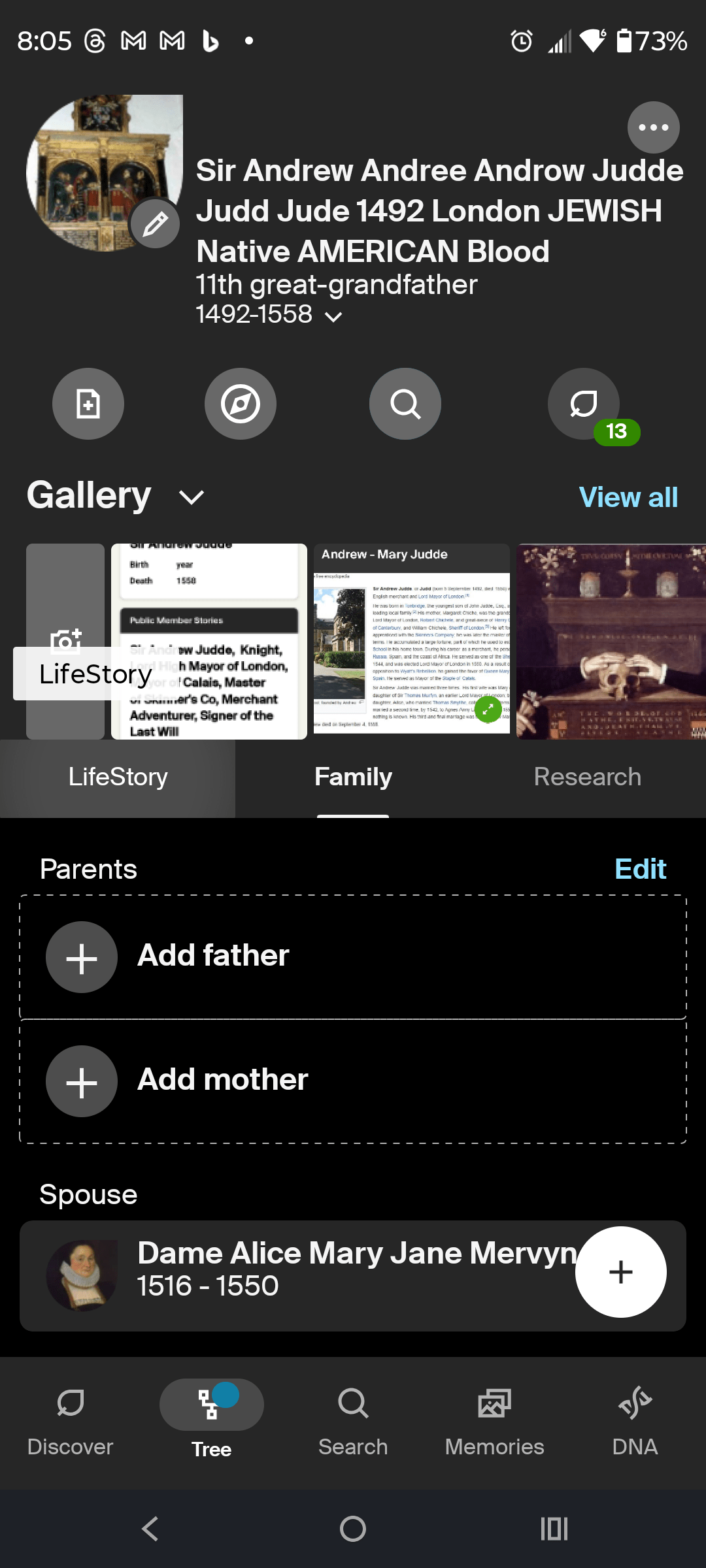Open the leaf hints icon showing 13
The width and height of the screenshot is (706, 1568).
(x=584, y=403)
